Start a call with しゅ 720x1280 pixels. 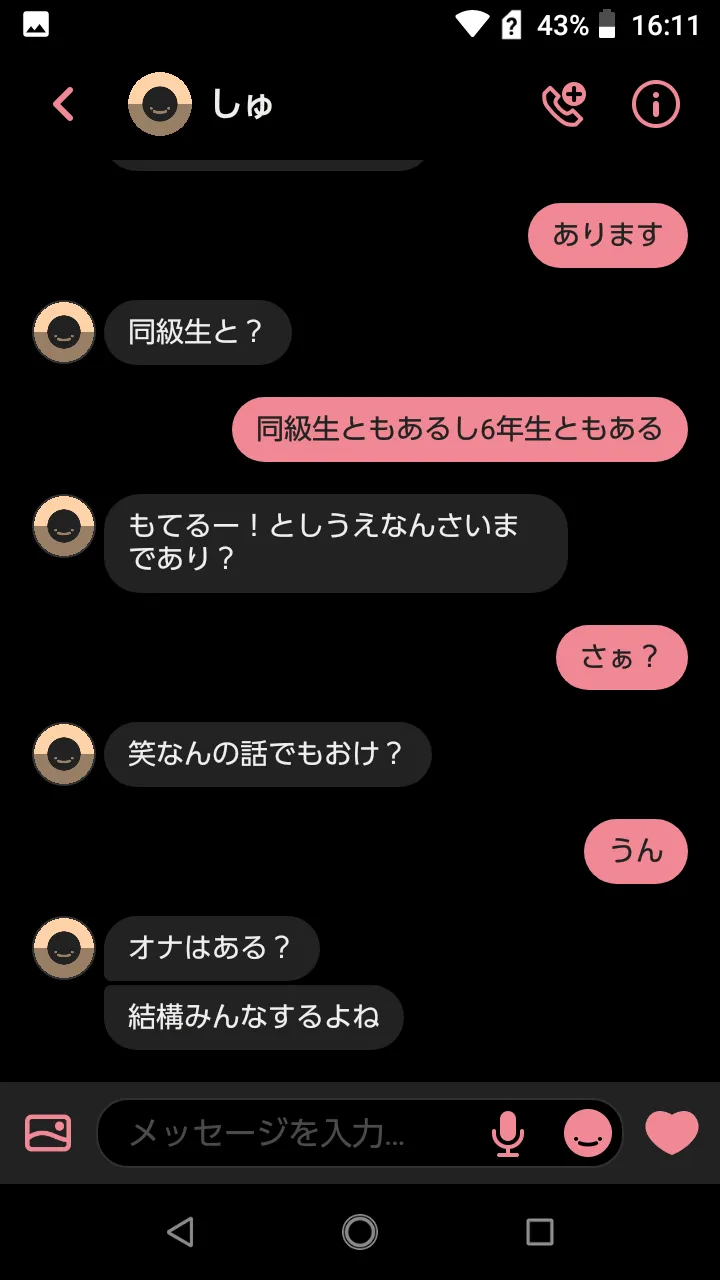pyautogui.click(x=563, y=104)
